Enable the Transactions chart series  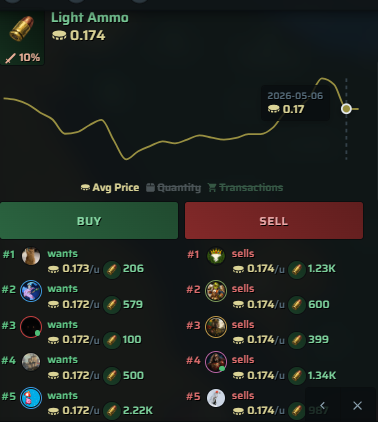pyautogui.click(x=246, y=188)
